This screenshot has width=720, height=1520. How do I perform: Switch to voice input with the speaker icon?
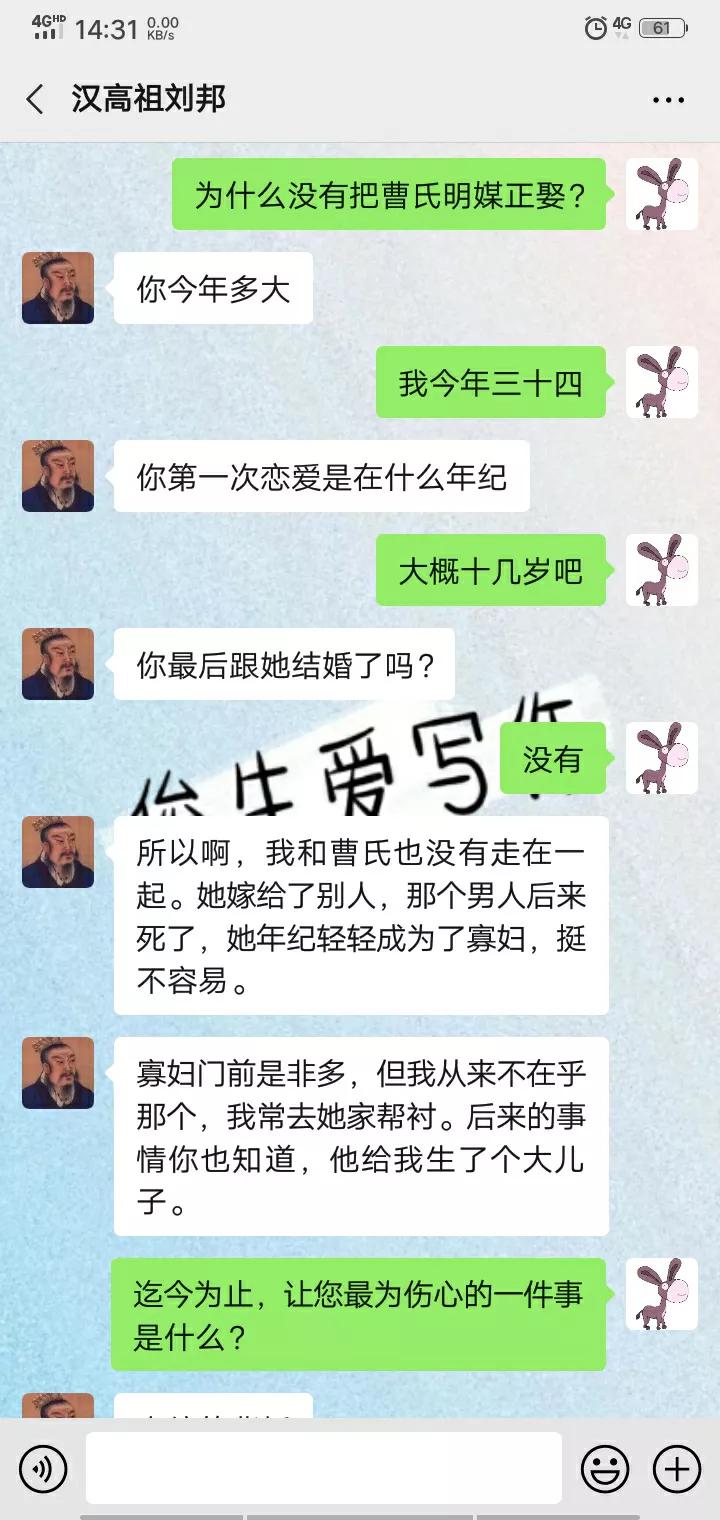point(40,1470)
